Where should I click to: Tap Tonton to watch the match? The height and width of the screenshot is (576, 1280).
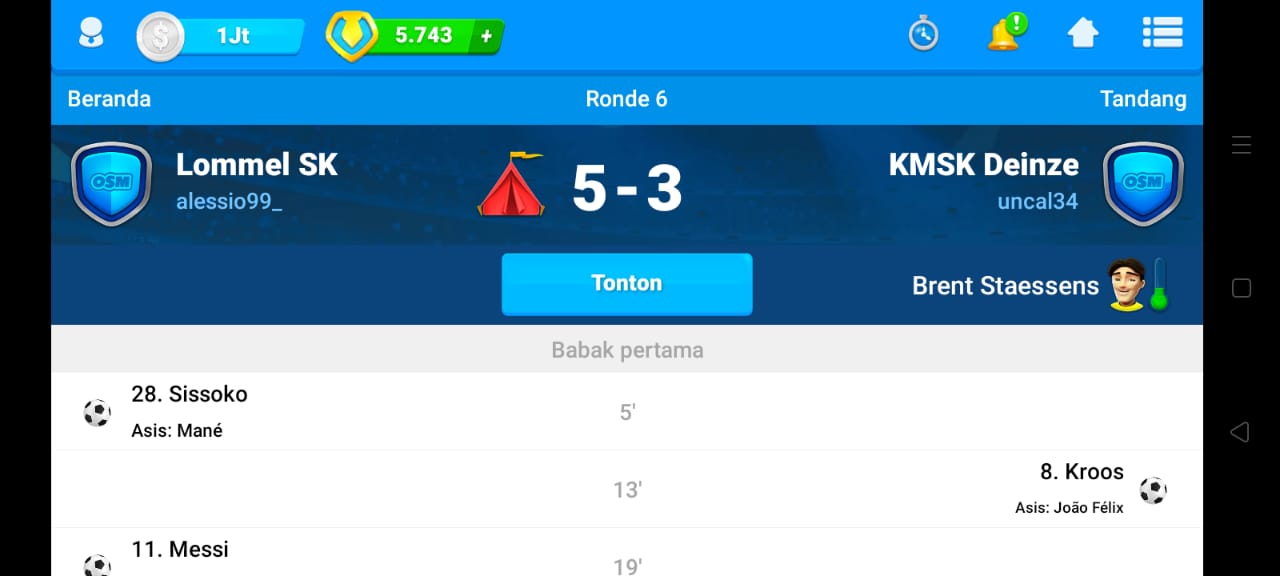627,283
